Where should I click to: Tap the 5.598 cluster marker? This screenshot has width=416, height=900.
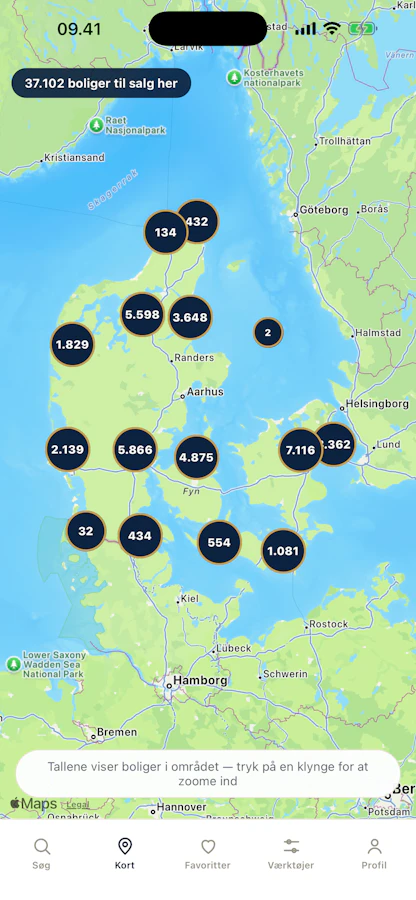[x=142, y=315]
